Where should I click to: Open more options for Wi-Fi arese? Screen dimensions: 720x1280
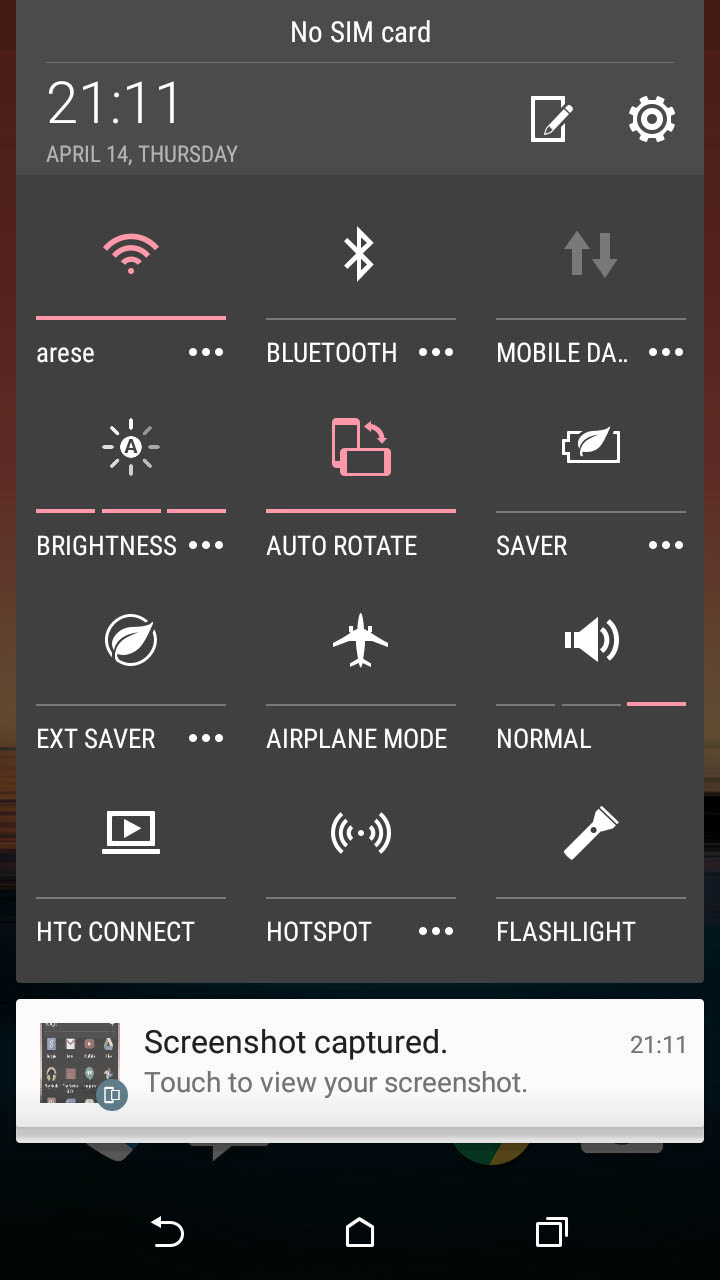[x=206, y=353]
